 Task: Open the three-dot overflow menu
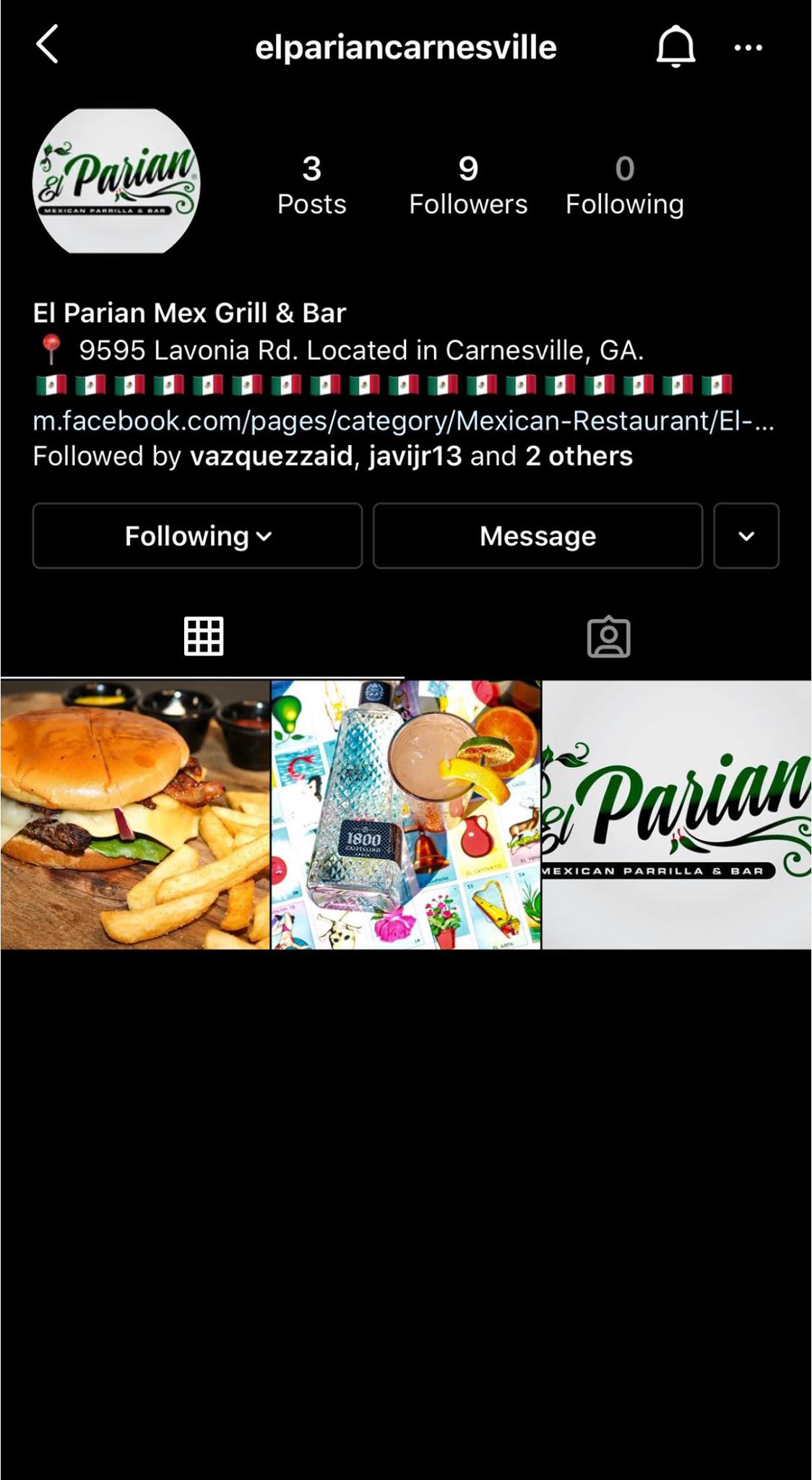(x=748, y=48)
